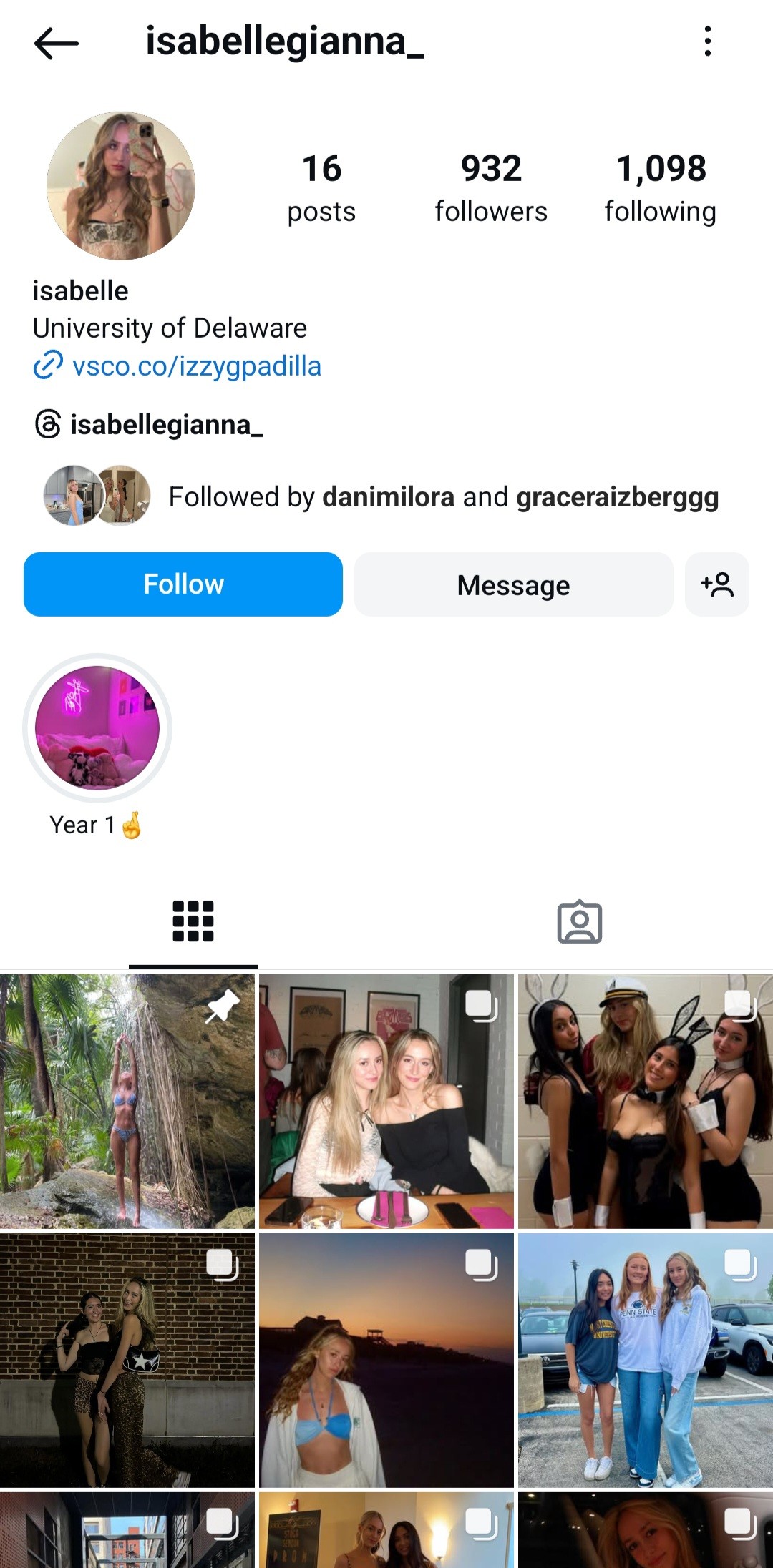
Task: Open the brick wall photo post
Action: tap(127, 1360)
